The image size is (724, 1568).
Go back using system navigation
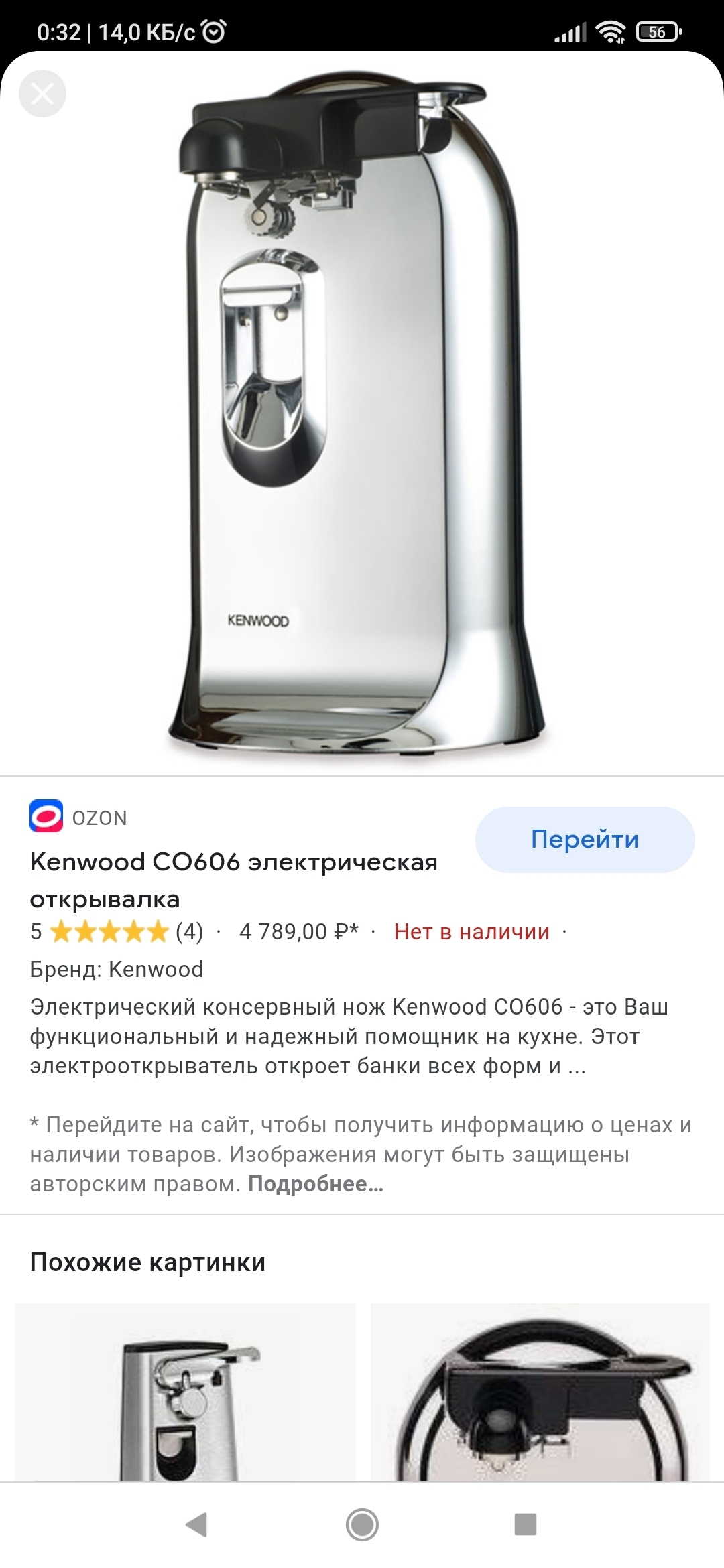coord(196,1524)
